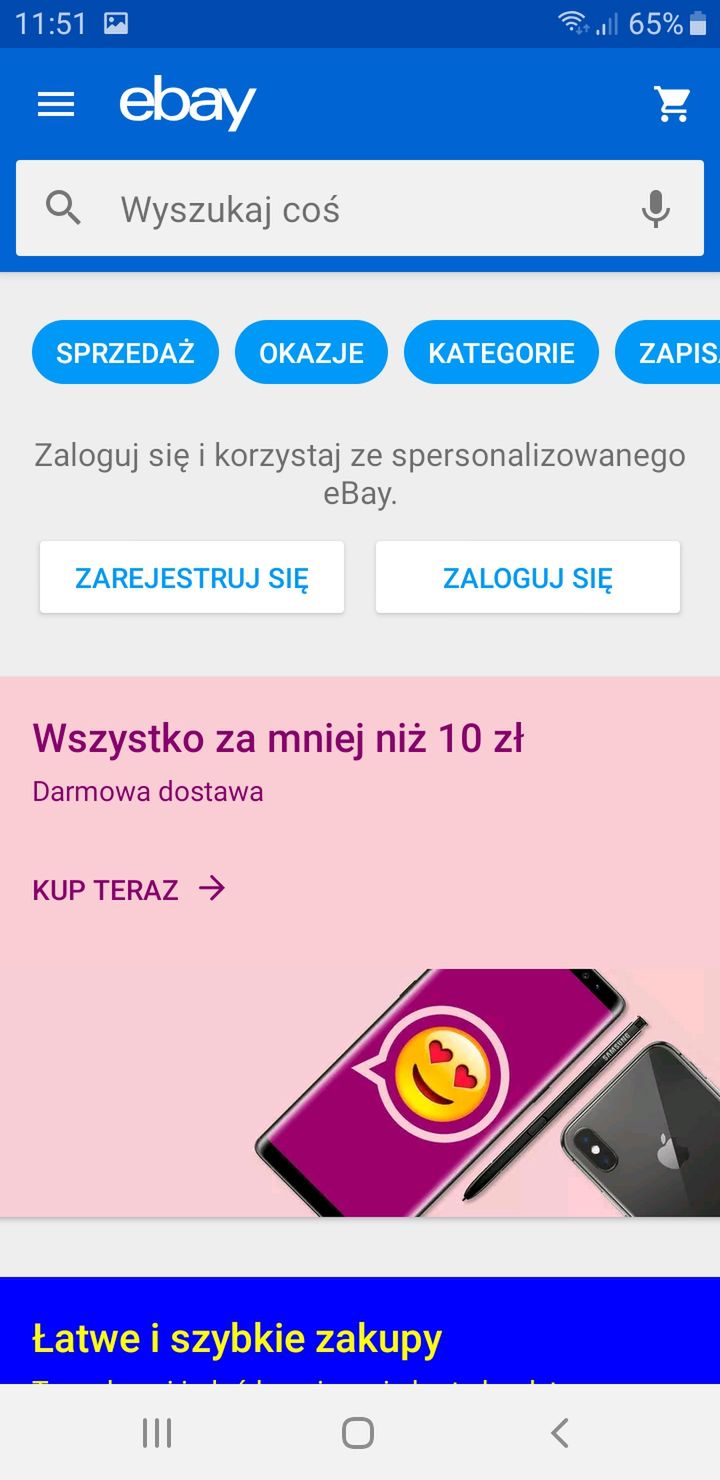This screenshot has width=720, height=1480.
Task: Open the partially visible ZAPISANE chip
Action: (x=668, y=352)
